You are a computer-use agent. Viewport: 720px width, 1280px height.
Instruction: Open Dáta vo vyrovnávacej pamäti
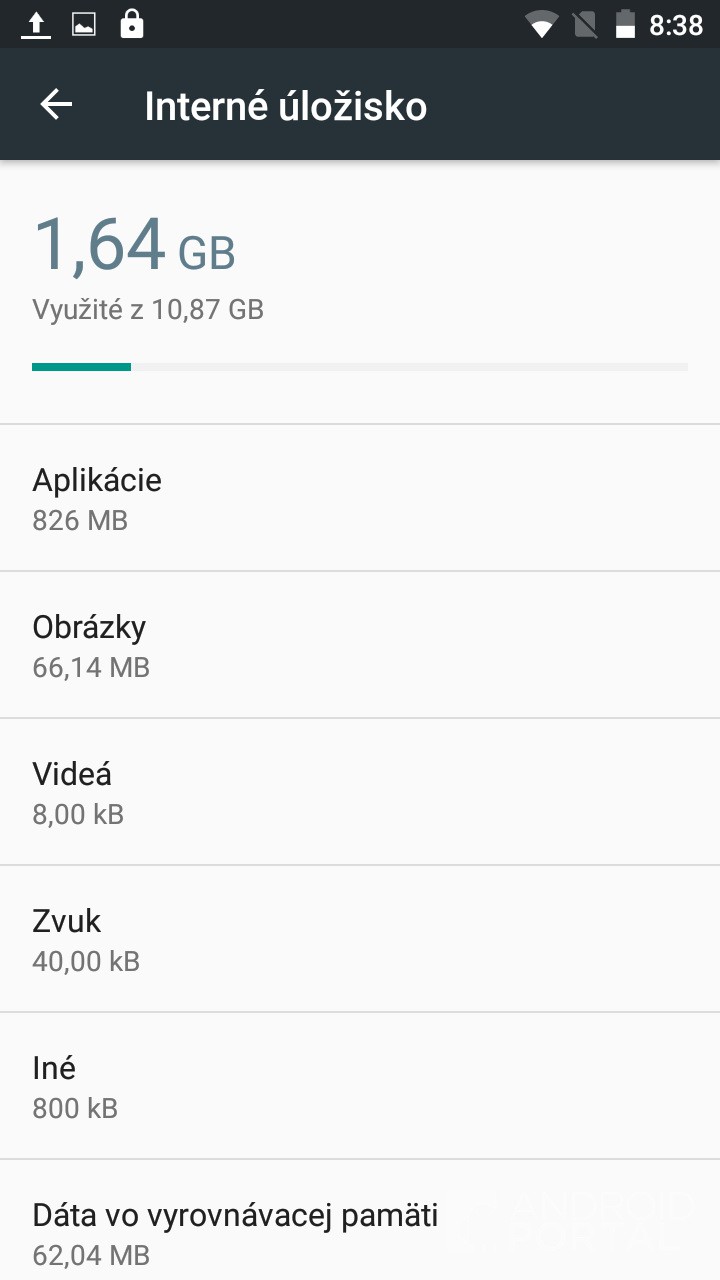click(360, 1232)
